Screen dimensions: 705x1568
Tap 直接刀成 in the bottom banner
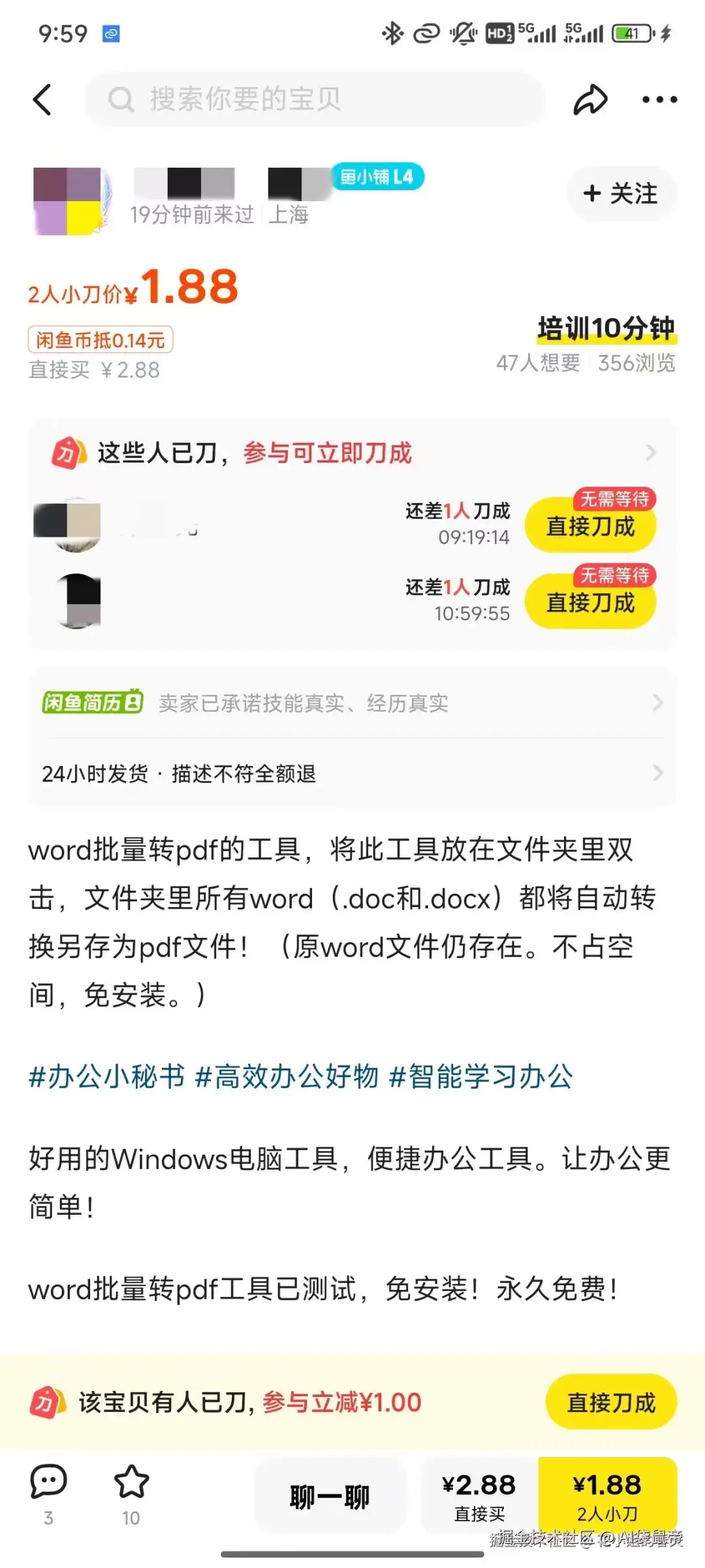pyautogui.click(x=610, y=1402)
